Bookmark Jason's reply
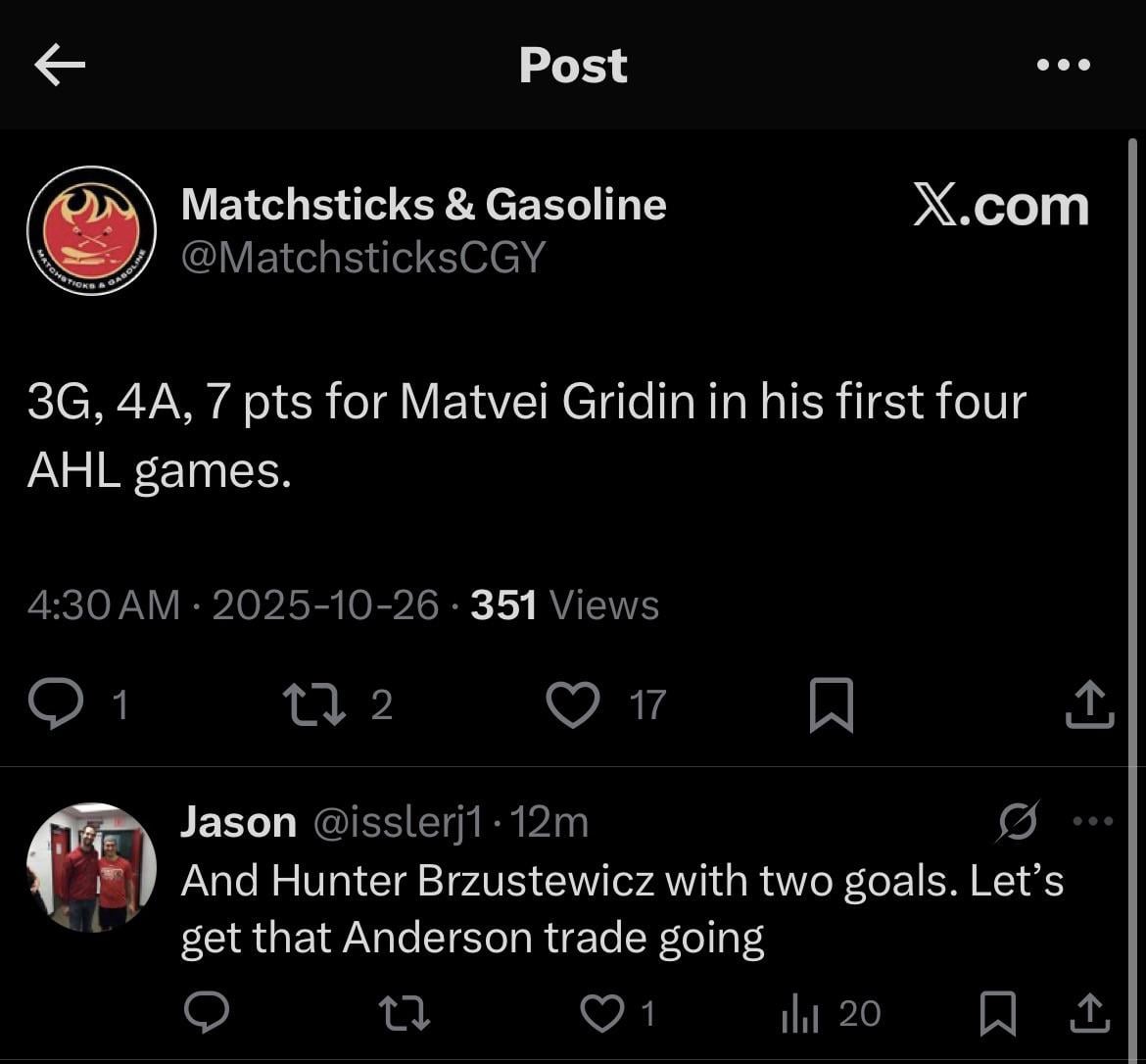 tap(998, 1013)
